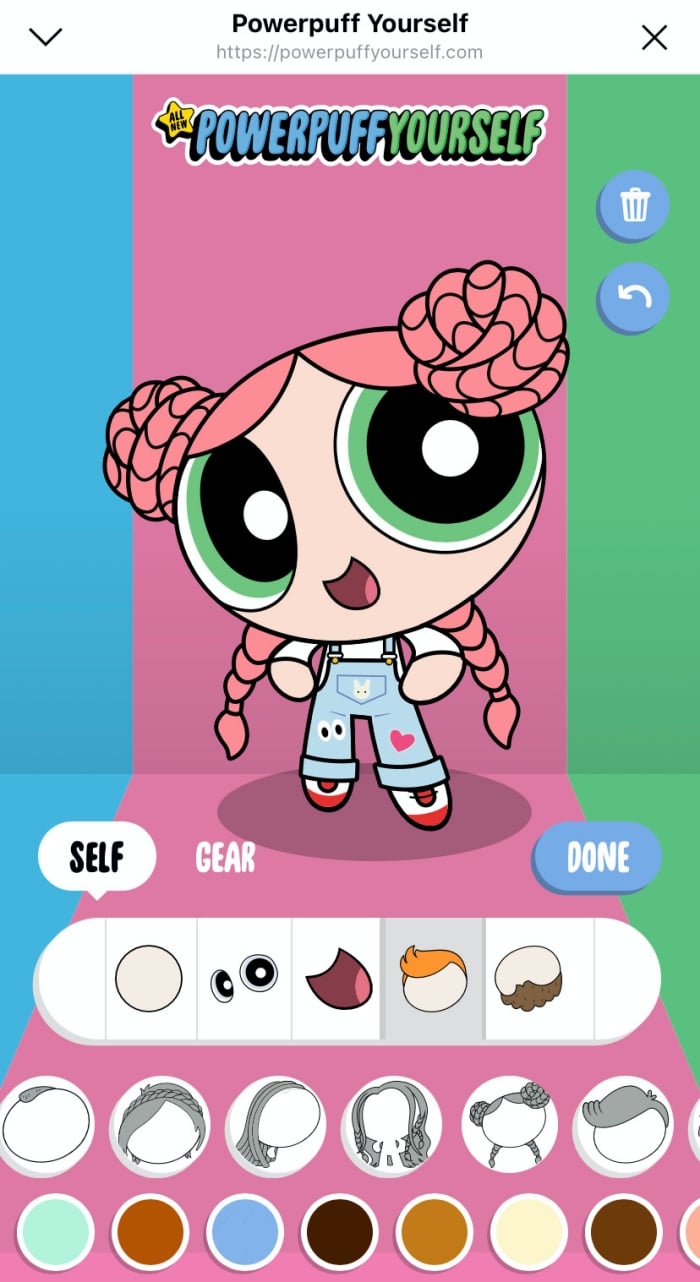This screenshot has width=700, height=1282.
Task: Choose the braided crown hairstyle
Action: (x=160, y=1126)
